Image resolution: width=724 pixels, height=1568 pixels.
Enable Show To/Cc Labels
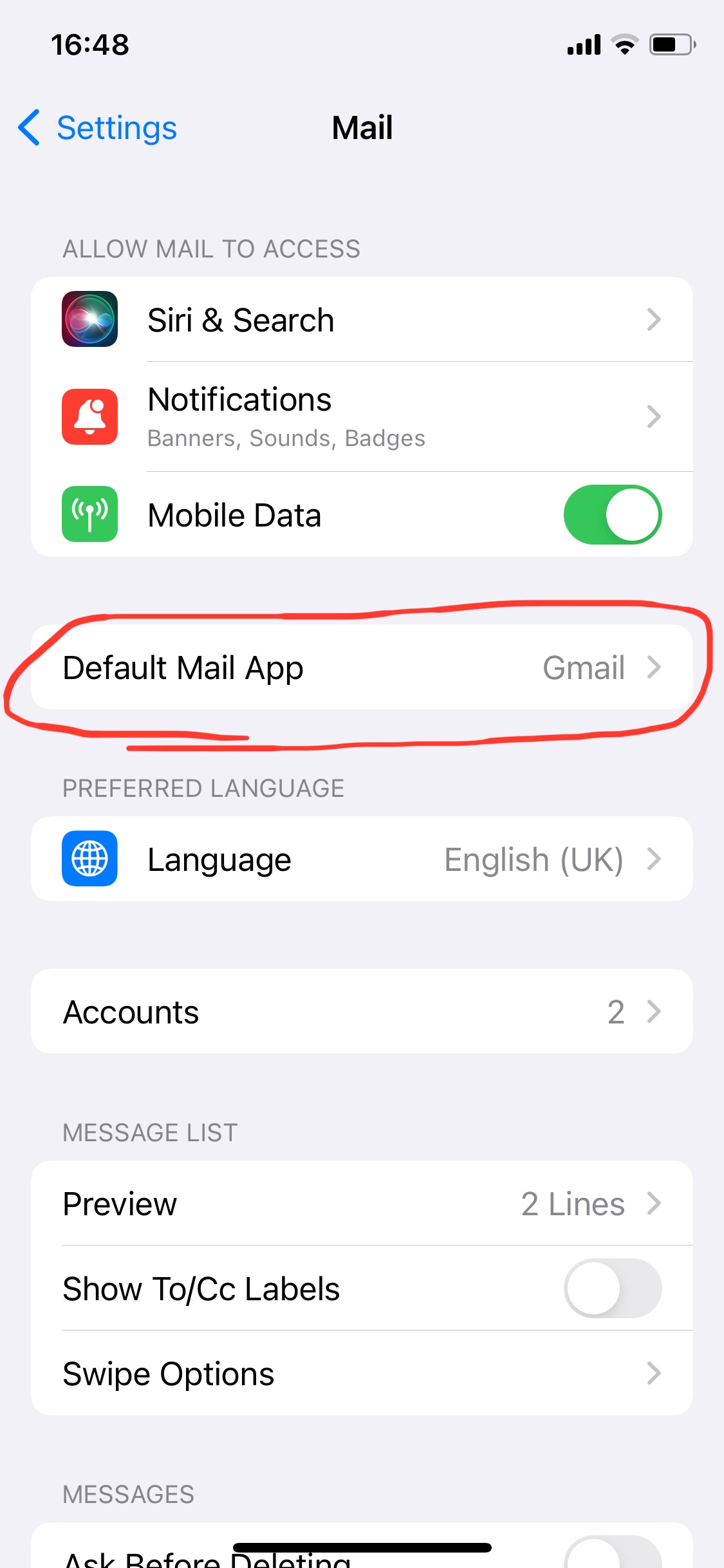point(612,1289)
